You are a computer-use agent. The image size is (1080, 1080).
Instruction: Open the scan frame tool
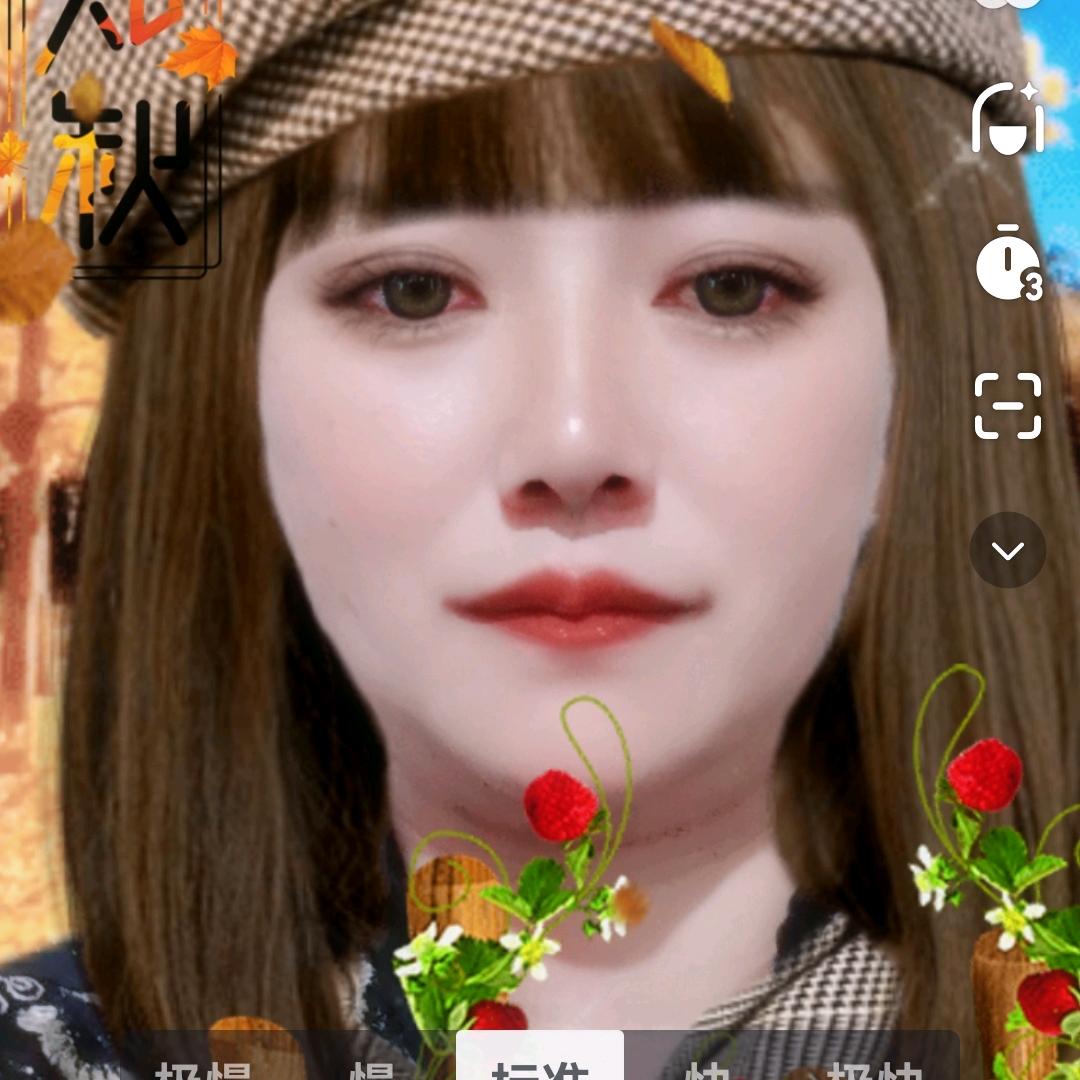(1008, 406)
